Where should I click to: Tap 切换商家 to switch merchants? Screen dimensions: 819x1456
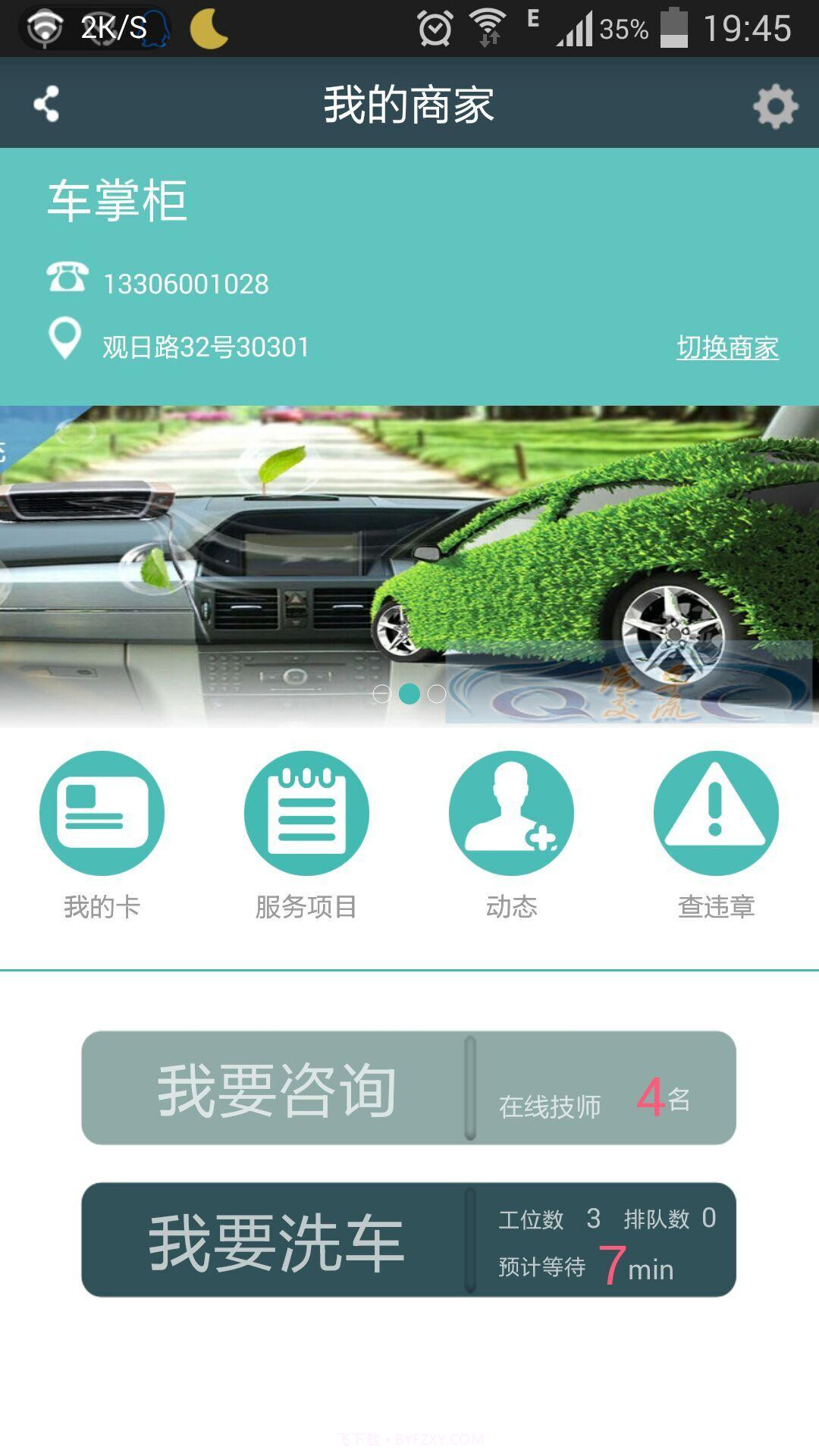728,347
